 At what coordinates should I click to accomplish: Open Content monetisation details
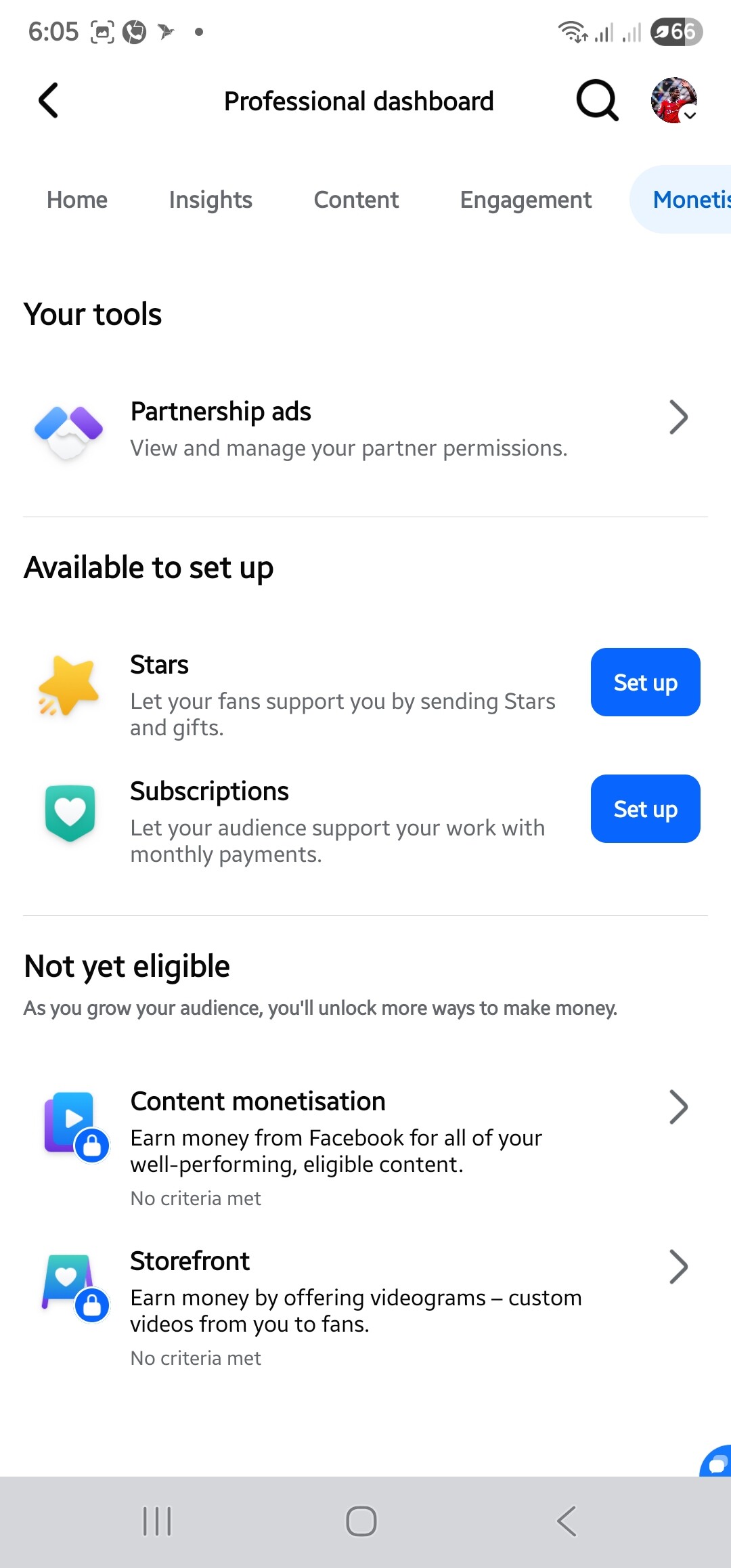(365, 1147)
